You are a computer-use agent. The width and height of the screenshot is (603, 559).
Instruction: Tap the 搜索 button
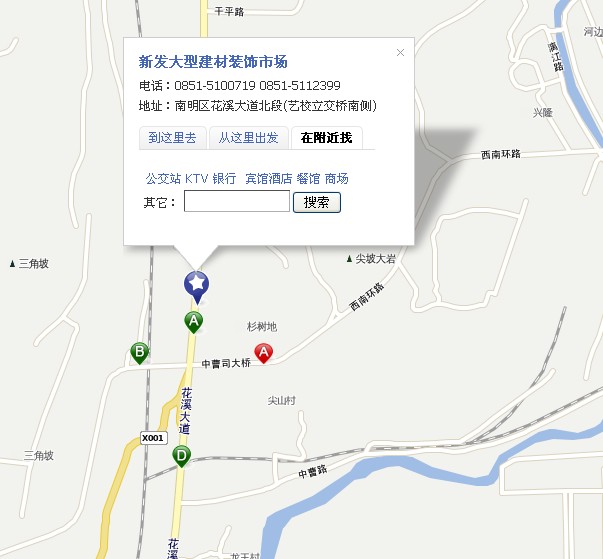point(316,202)
